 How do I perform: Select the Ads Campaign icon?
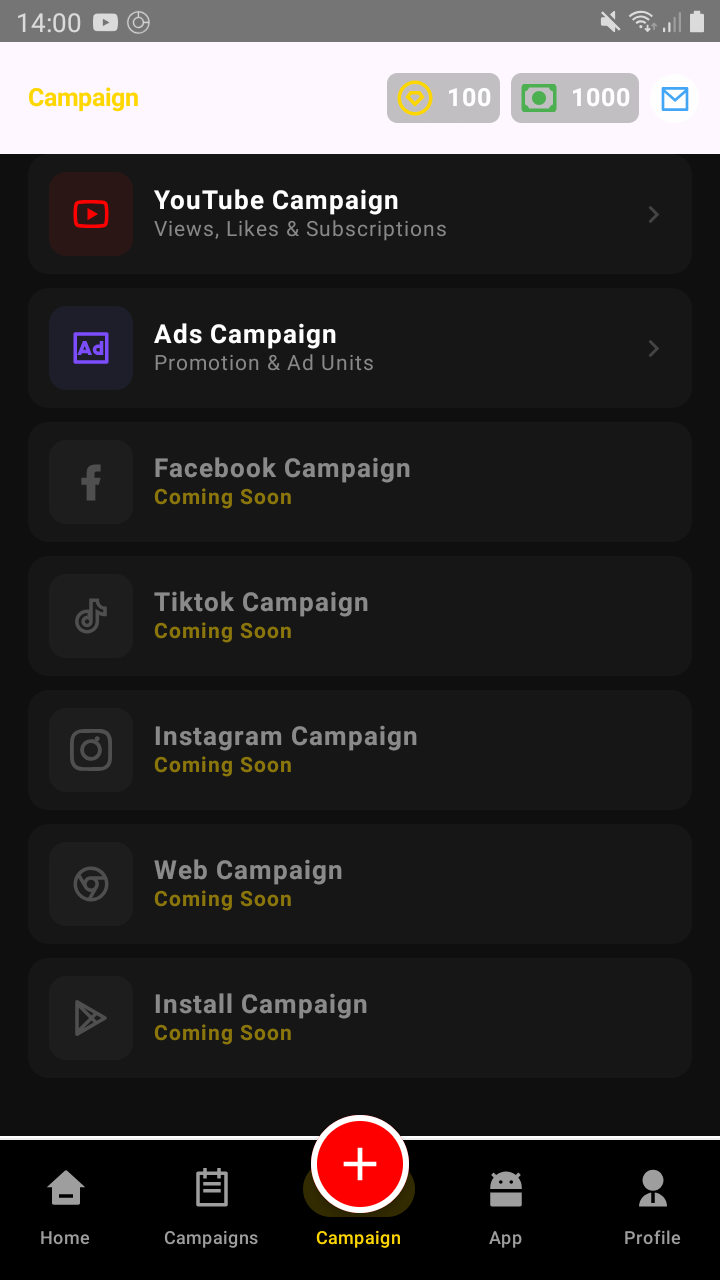pos(90,348)
